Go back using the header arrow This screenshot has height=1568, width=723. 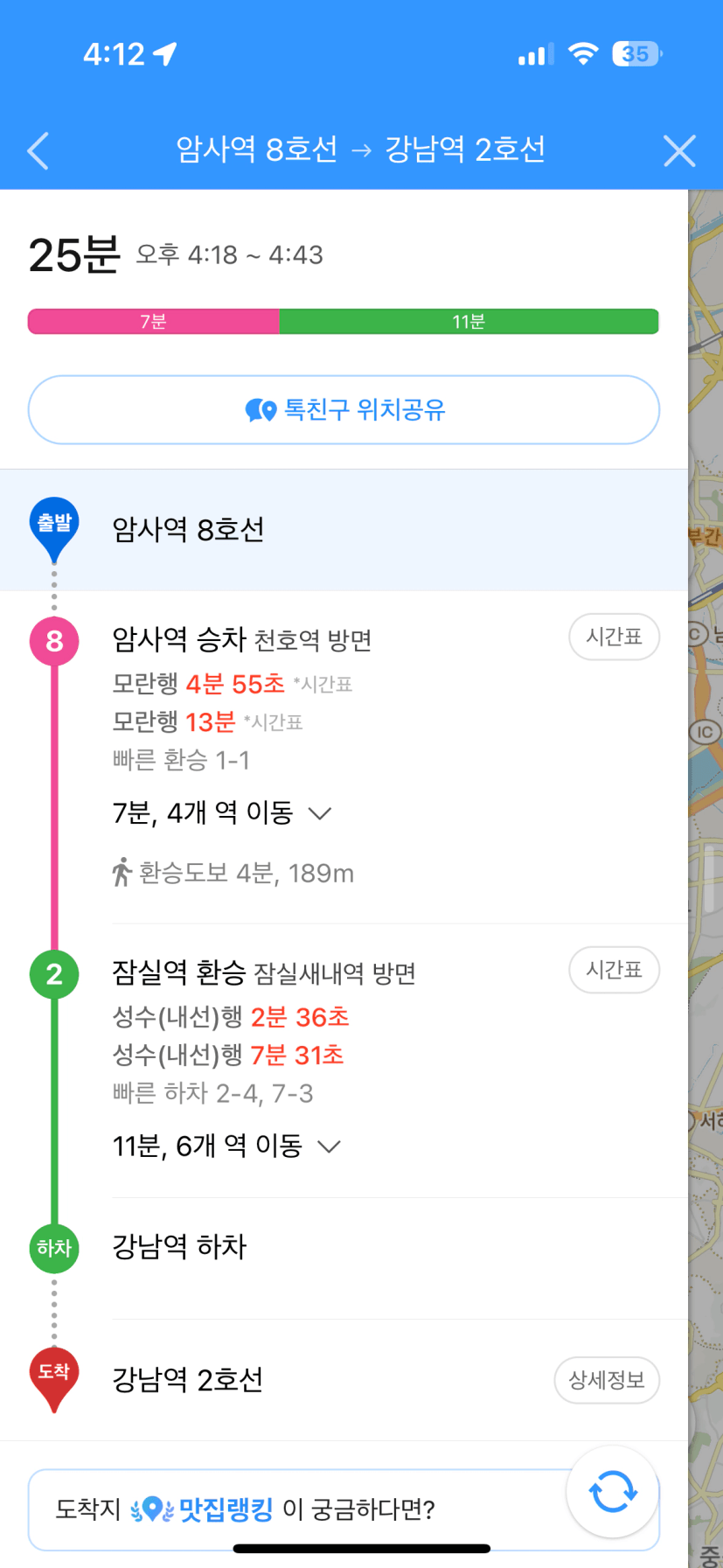[x=38, y=150]
